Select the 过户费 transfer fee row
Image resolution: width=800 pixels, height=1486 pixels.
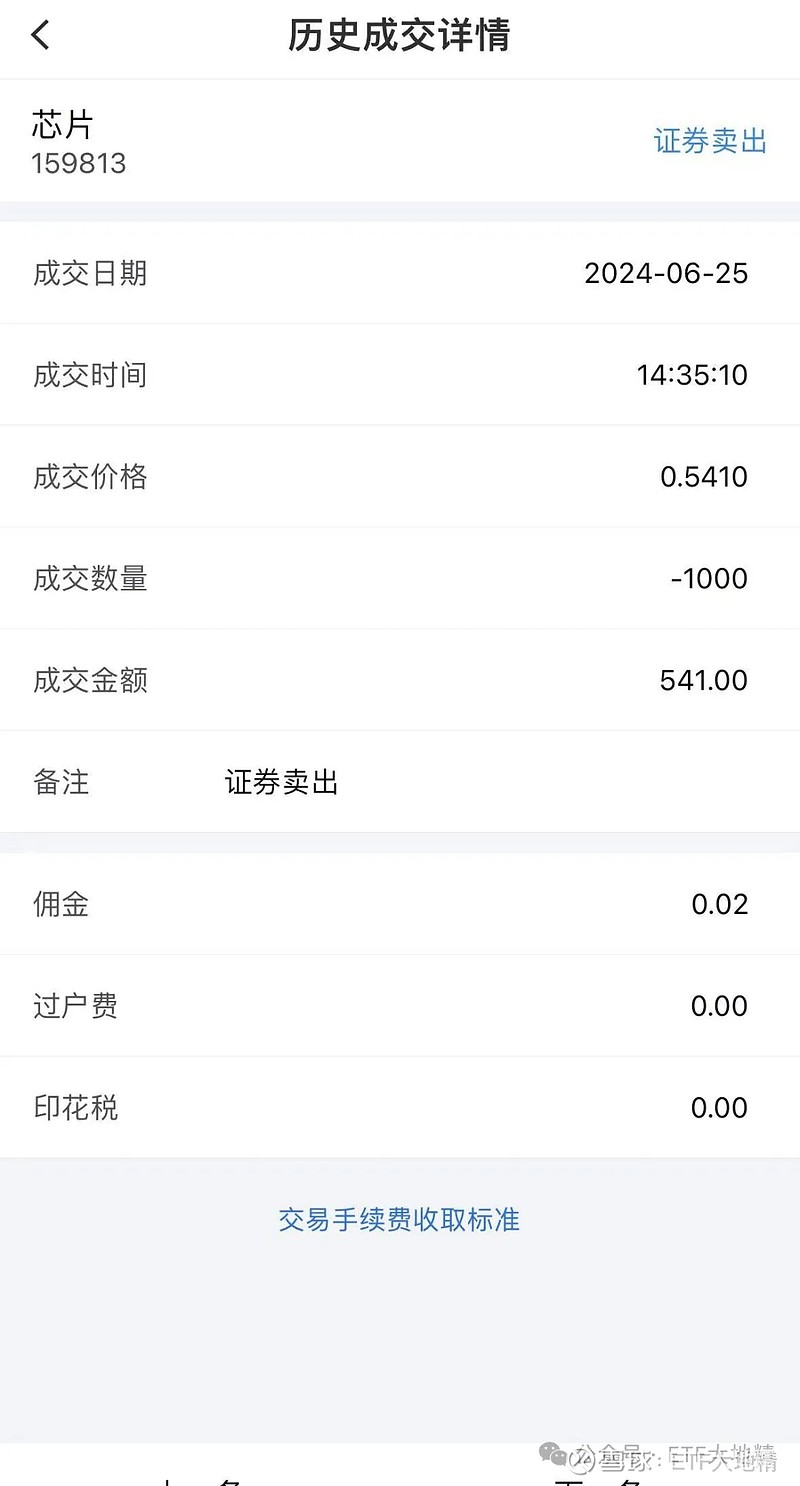(x=400, y=1006)
